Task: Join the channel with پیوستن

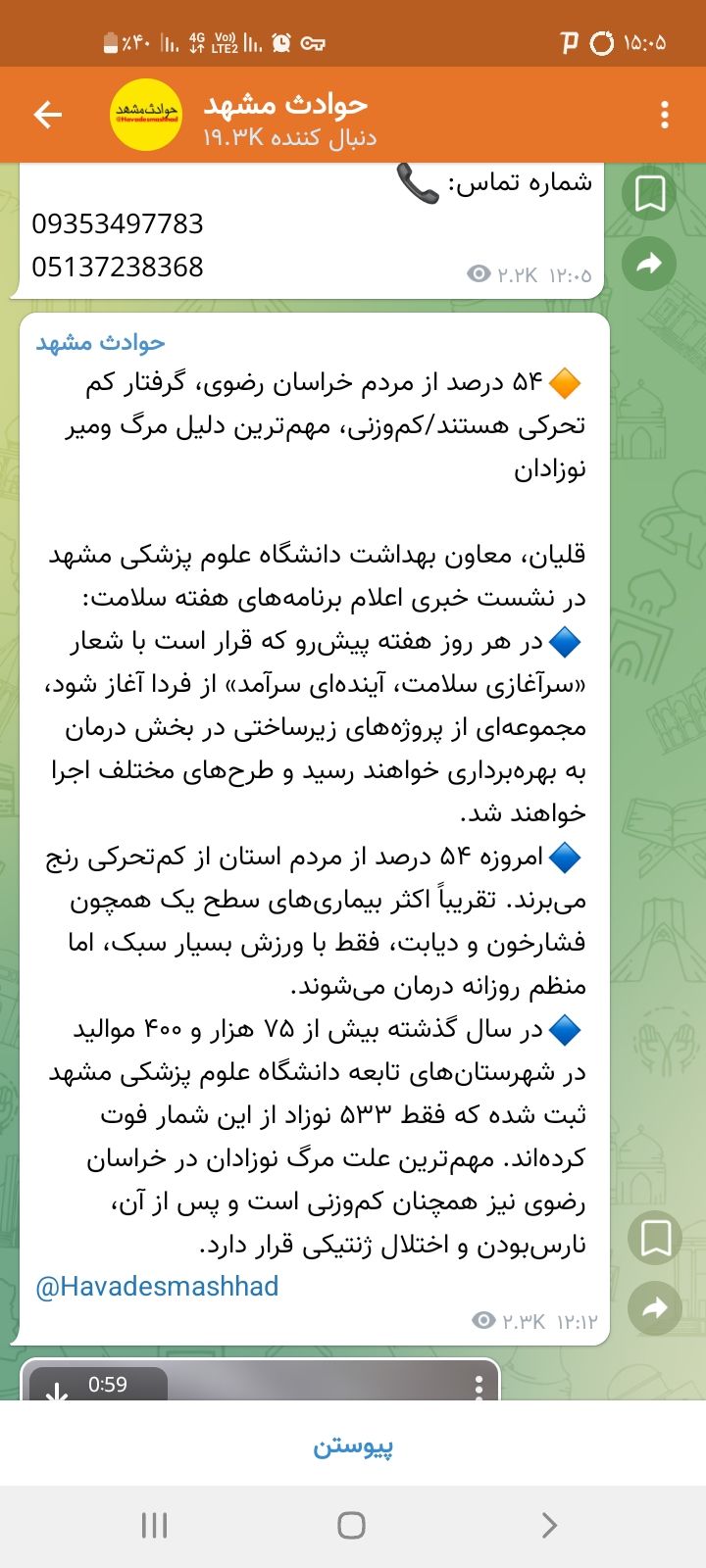Action: tap(353, 1445)
